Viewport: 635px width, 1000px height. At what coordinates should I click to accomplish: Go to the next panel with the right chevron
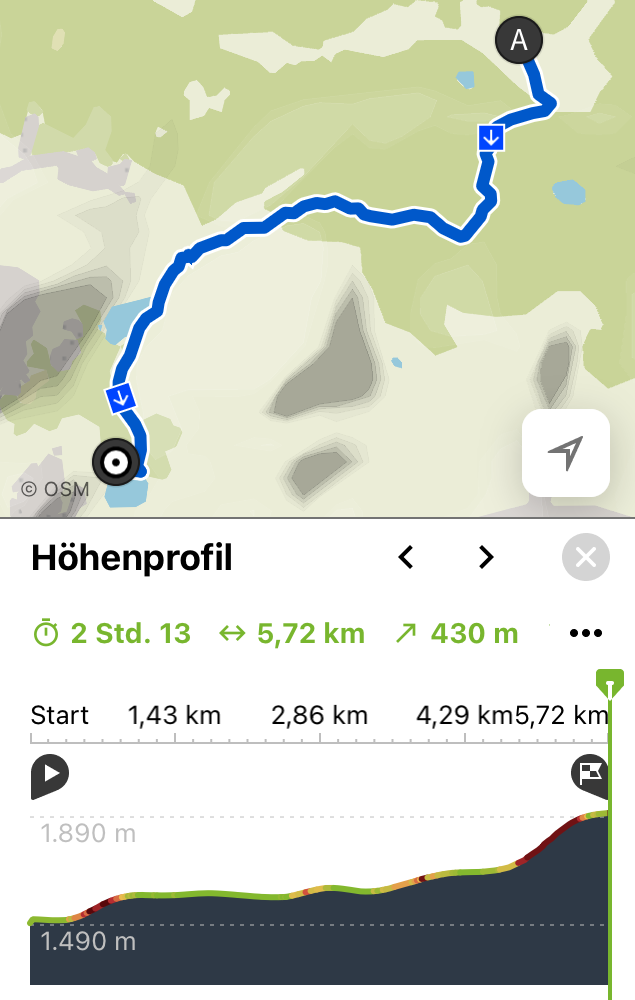pos(486,558)
